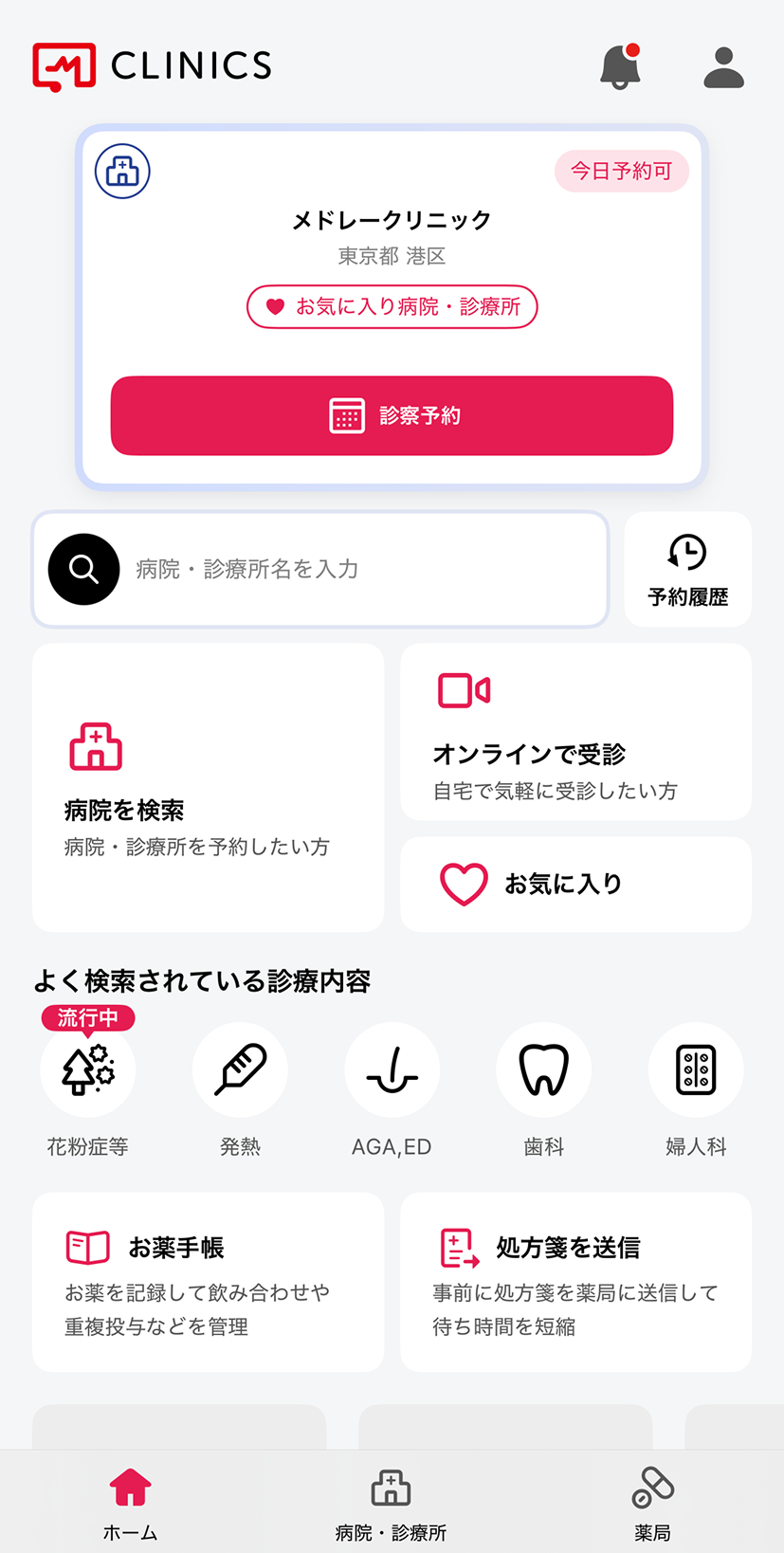Screen dimensions: 784x1553
Task: Switch to the 薬局 tab
Action: 652,1503
